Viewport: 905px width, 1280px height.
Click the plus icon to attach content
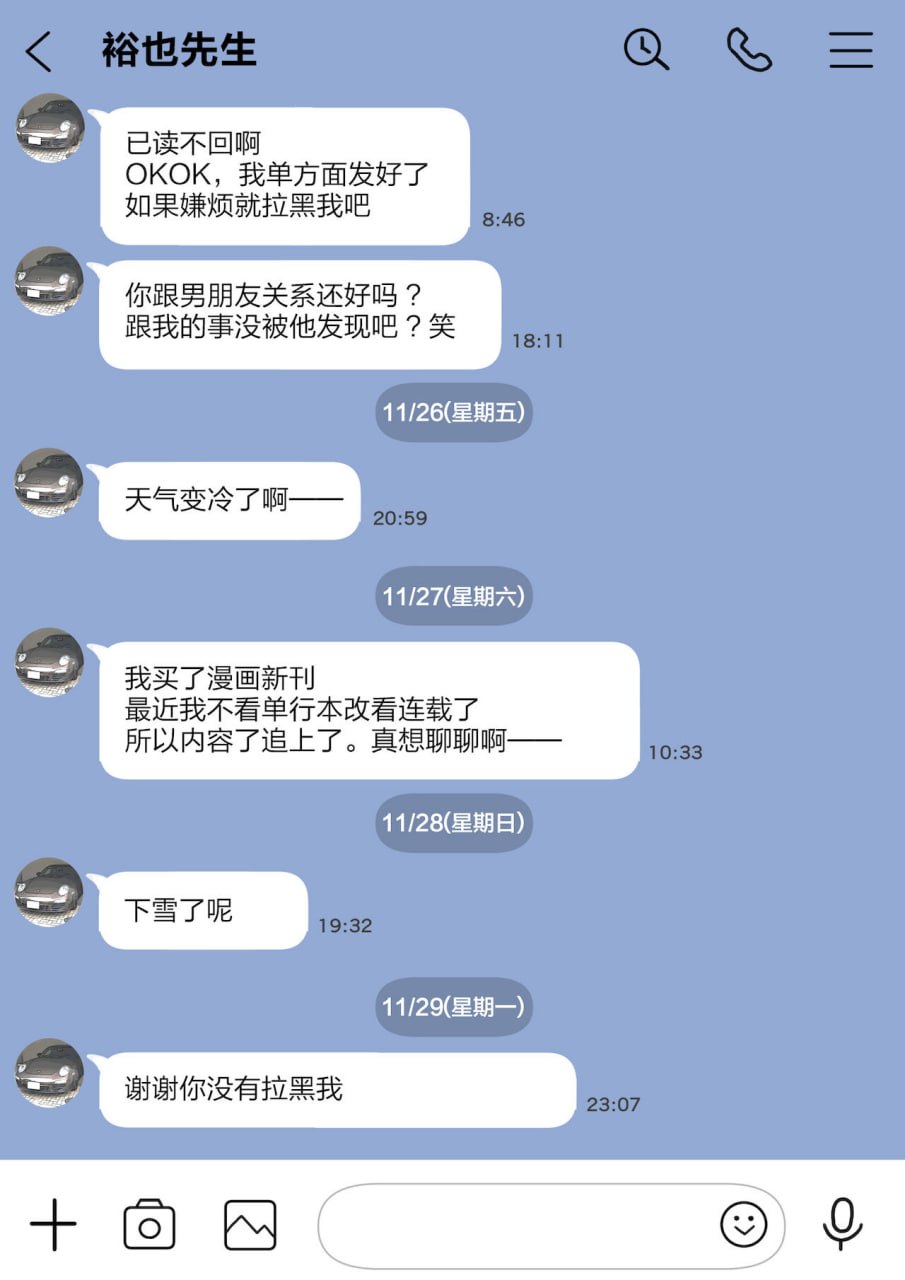pos(53,1222)
